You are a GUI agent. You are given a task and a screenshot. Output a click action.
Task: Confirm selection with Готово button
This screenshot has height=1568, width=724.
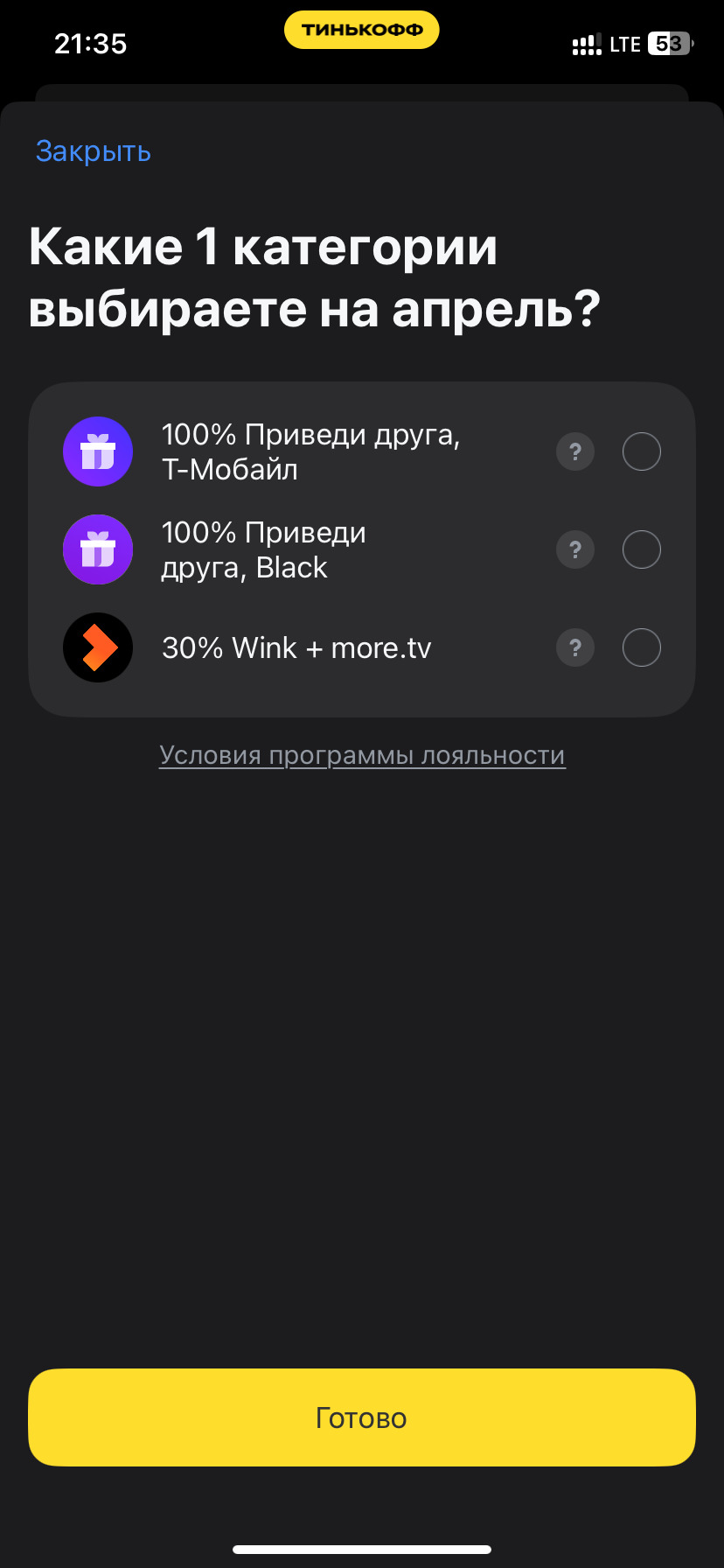pos(362,1417)
